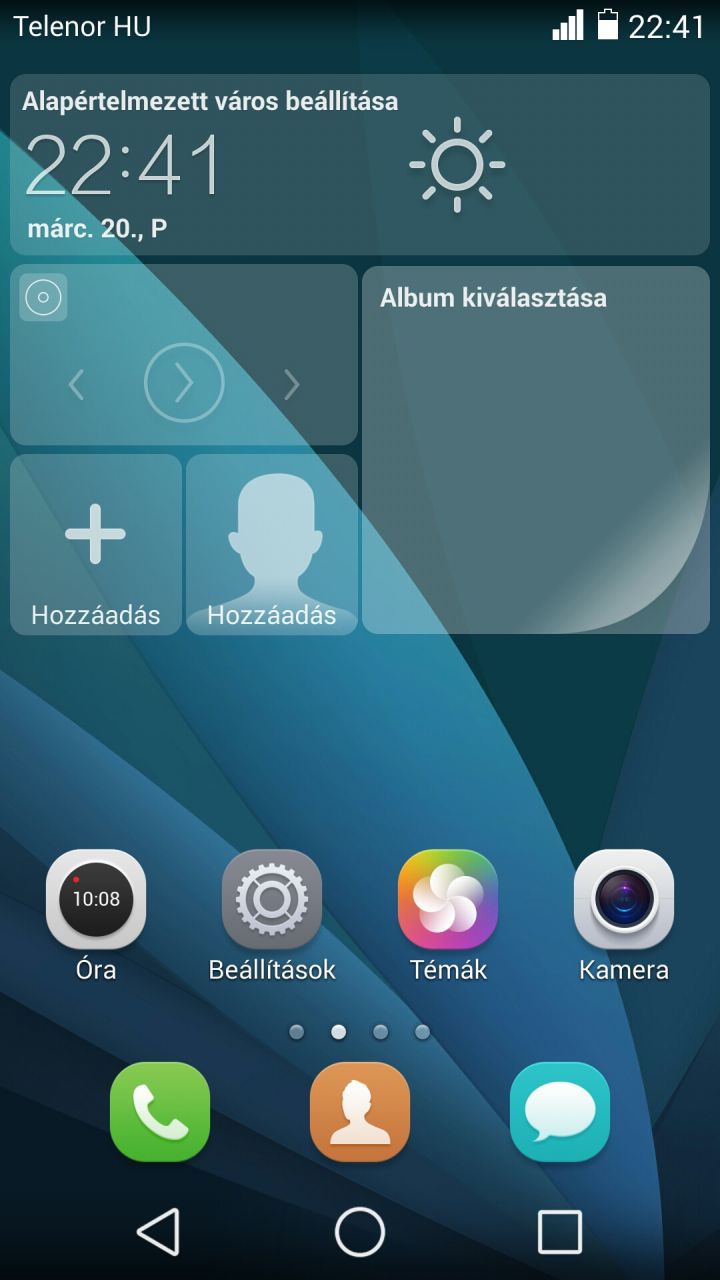The width and height of the screenshot is (720, 1280).
Task: Tap the sun weather icon
Action: (457, 165)
